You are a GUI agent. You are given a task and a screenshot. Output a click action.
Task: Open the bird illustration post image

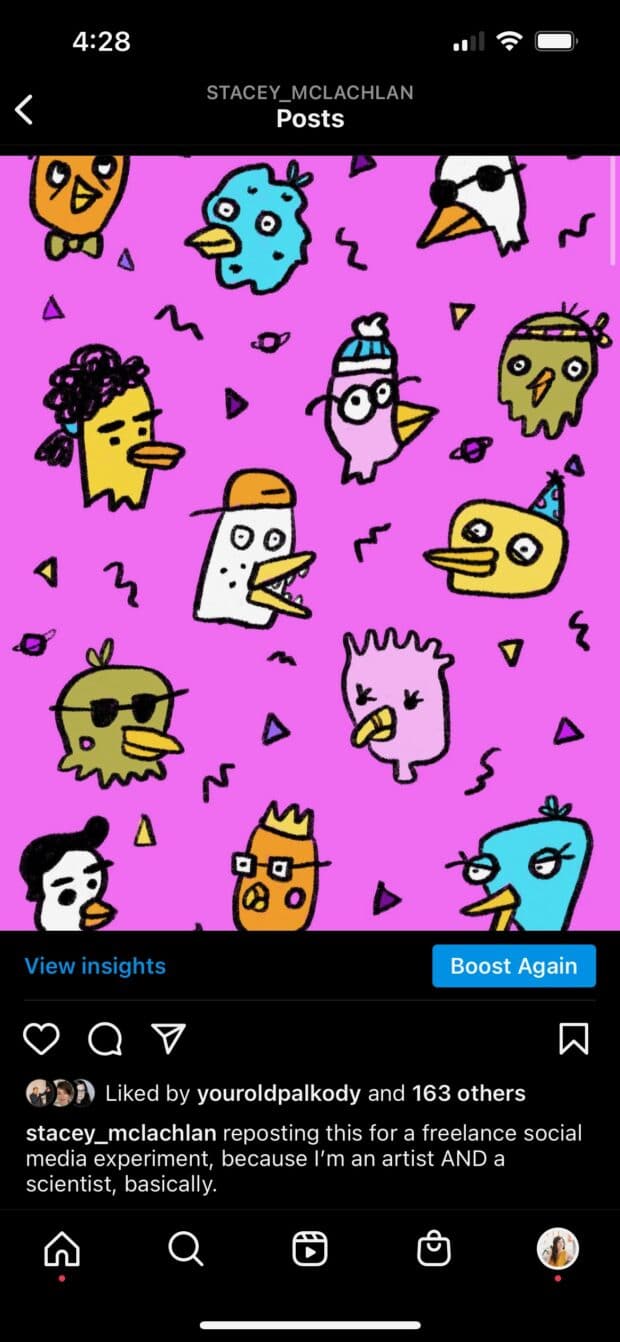(310, 540)
